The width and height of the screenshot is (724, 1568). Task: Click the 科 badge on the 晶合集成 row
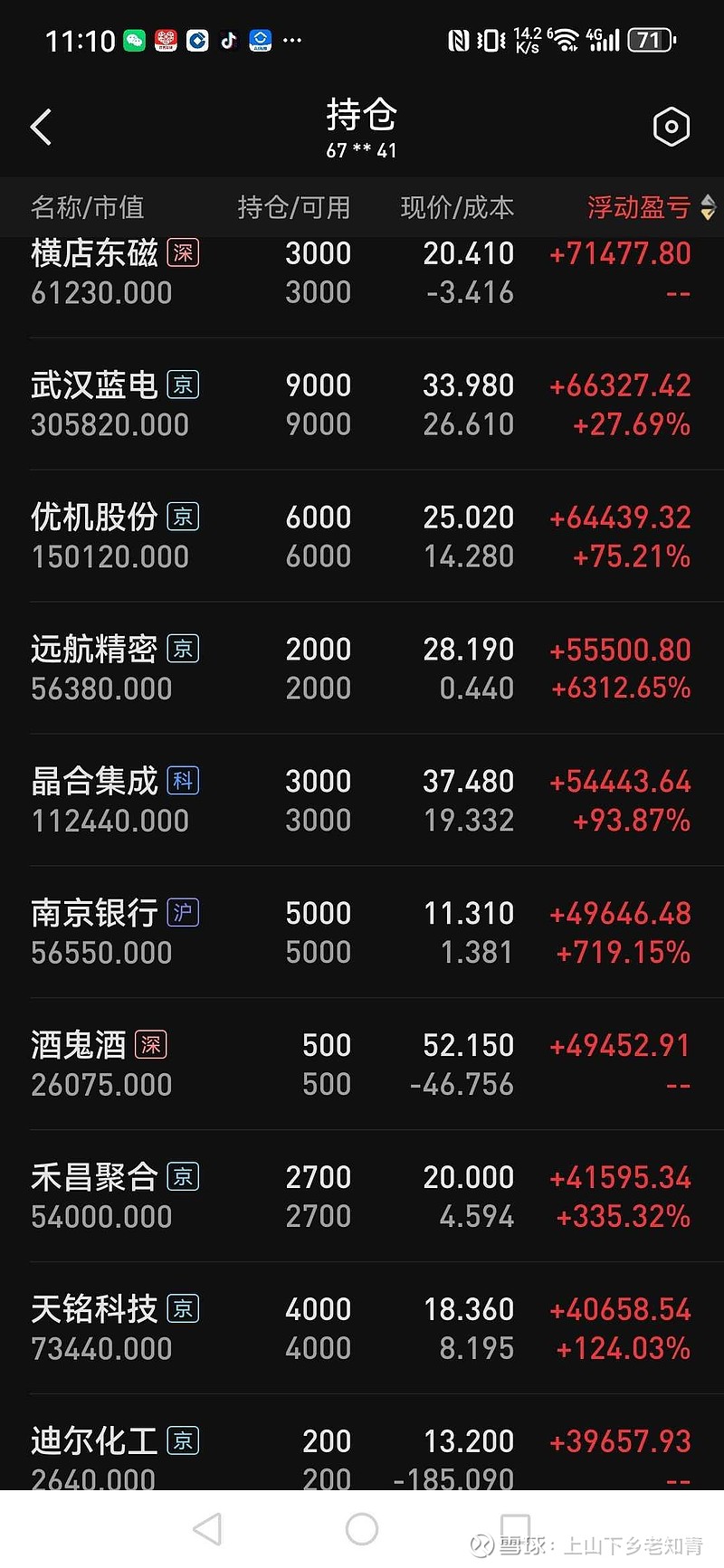pyautogui.click(x=183, y=781)
